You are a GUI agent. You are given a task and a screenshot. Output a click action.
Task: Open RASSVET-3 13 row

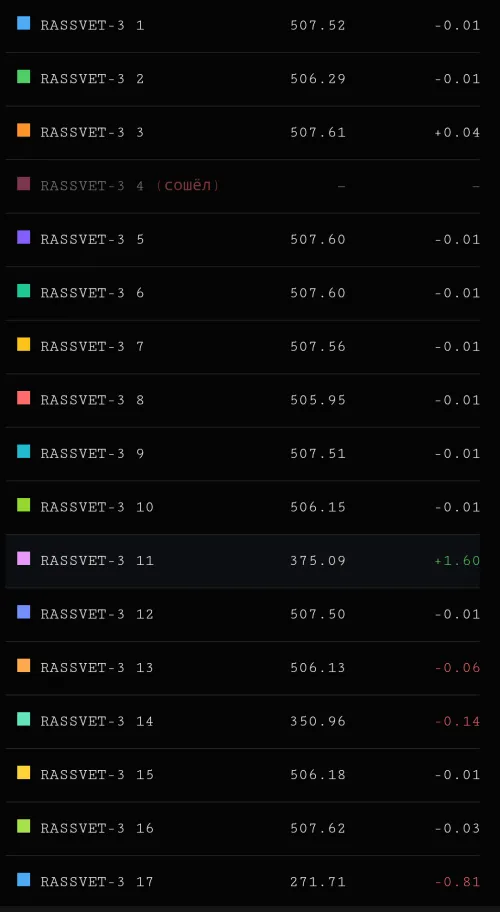[x=242, y=668]
